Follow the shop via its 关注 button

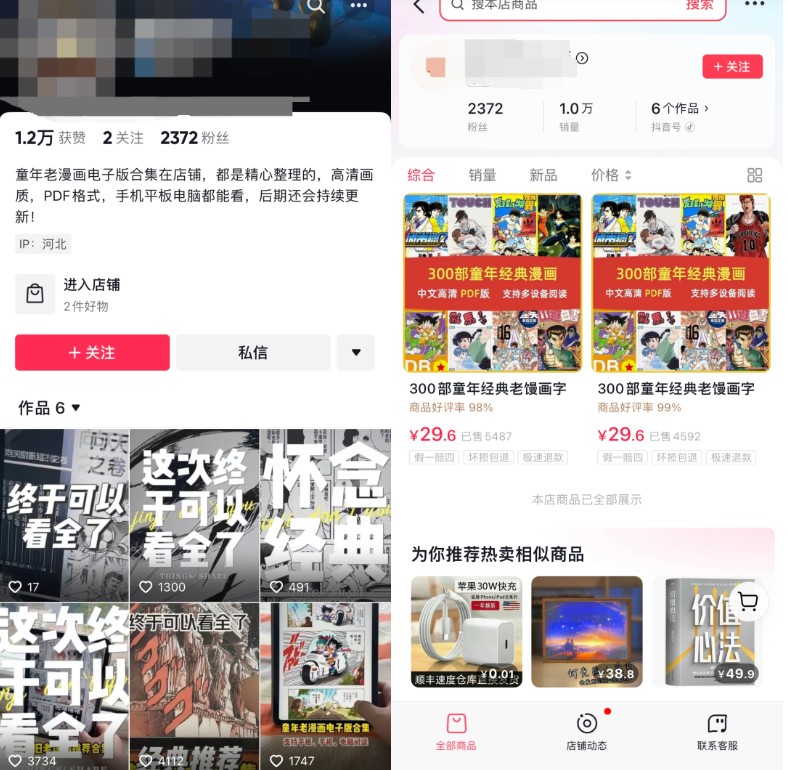point(732,66)
